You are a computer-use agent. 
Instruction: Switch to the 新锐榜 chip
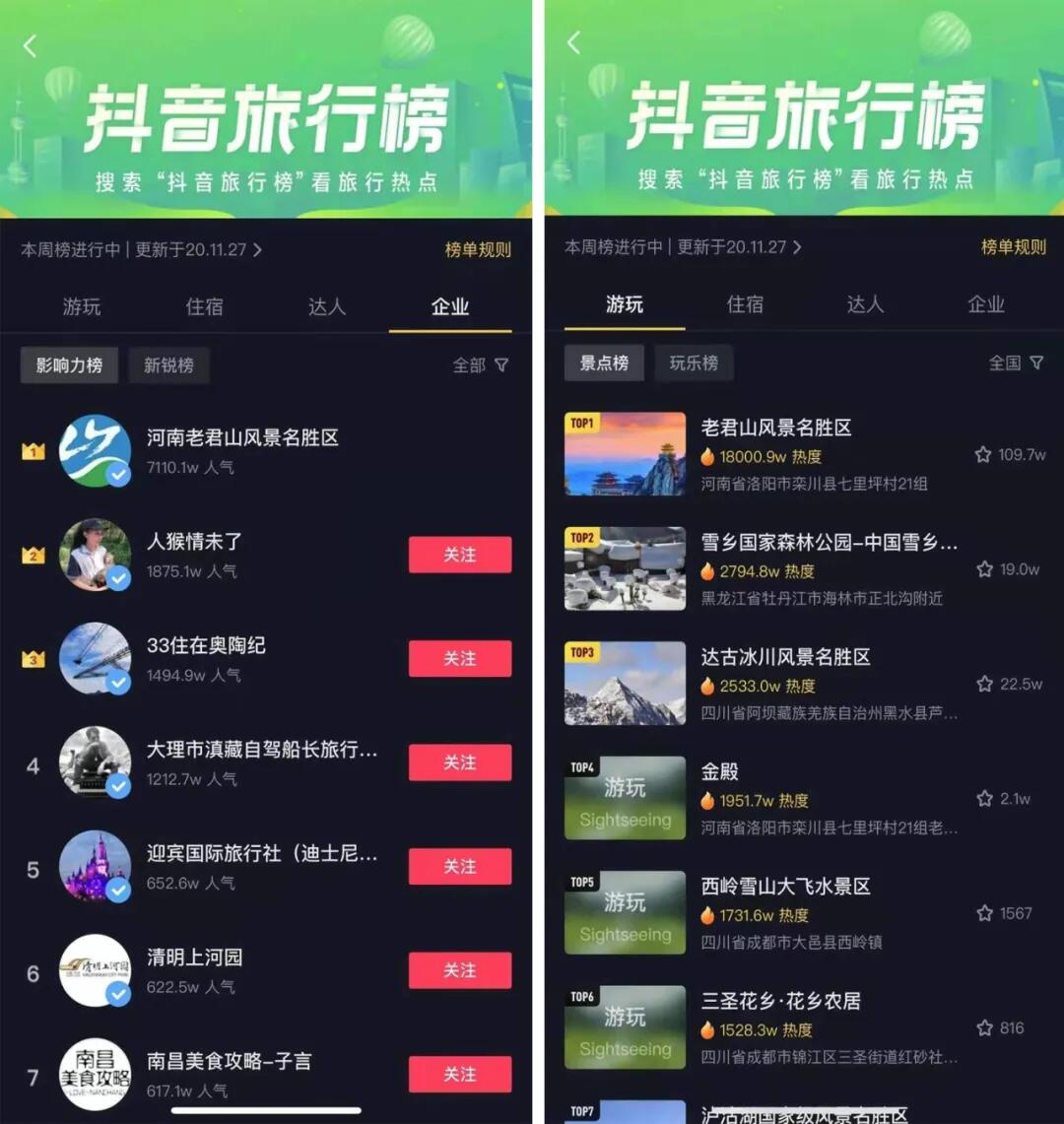[168, 365]
